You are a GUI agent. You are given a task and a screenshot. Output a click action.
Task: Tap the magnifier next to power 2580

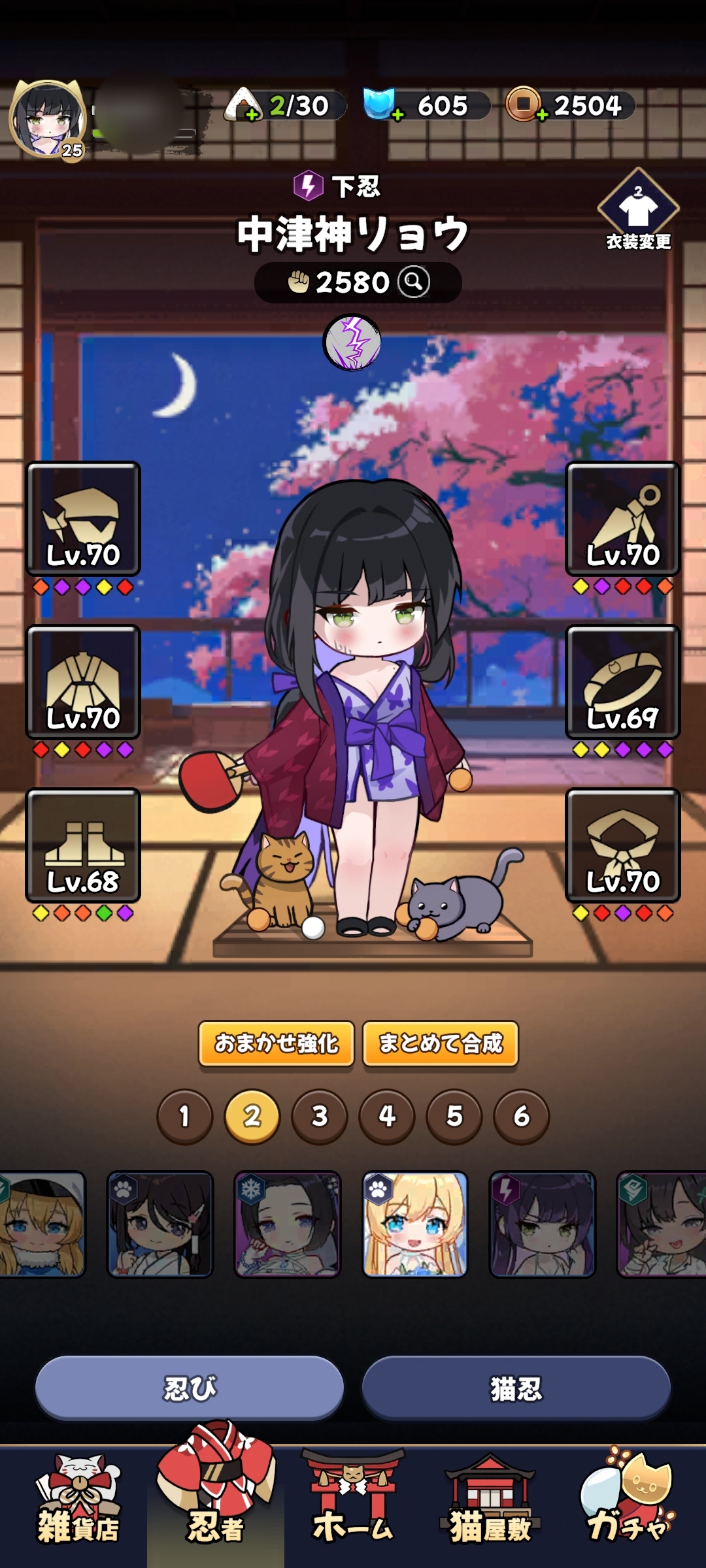(x=414, y=282)
